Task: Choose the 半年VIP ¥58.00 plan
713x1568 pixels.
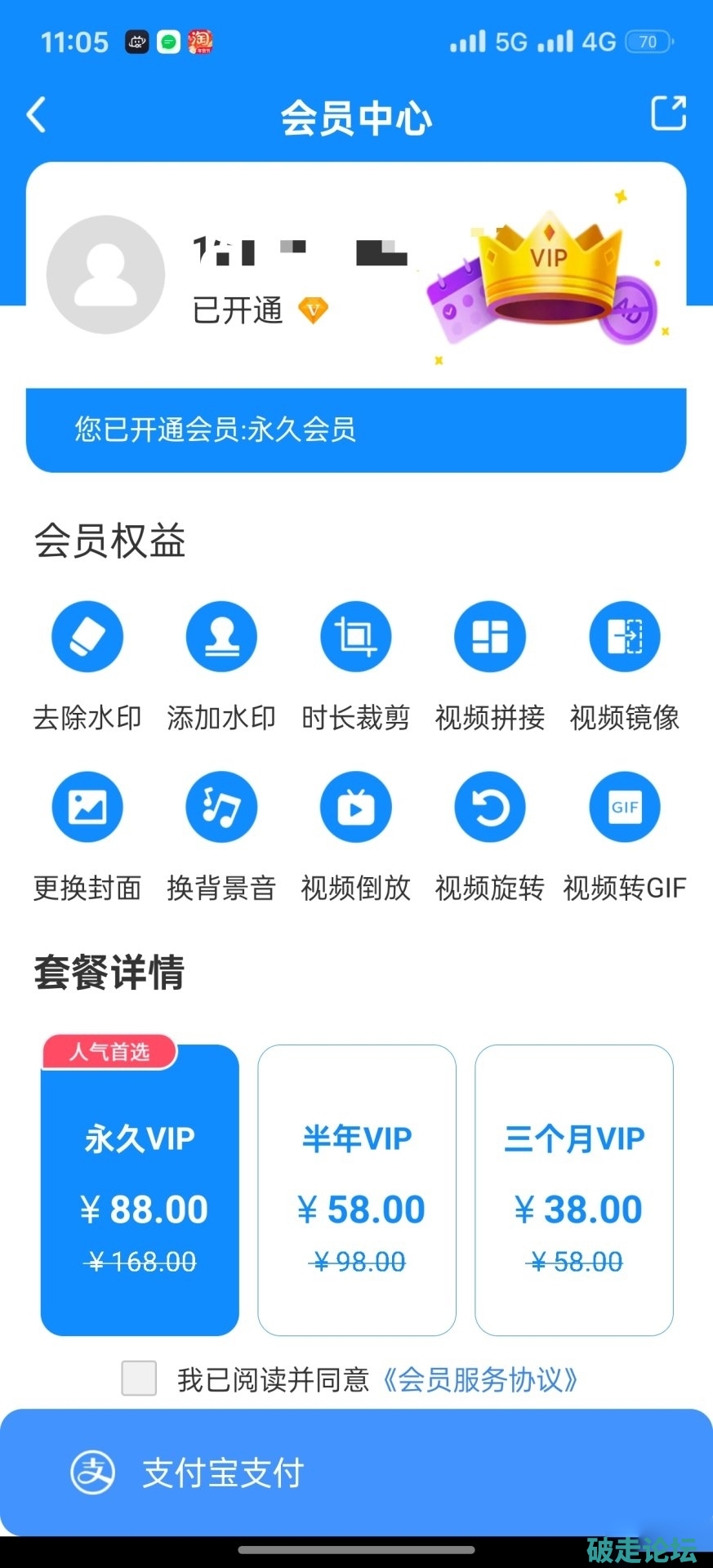Action: click(x=357, y=1189)
